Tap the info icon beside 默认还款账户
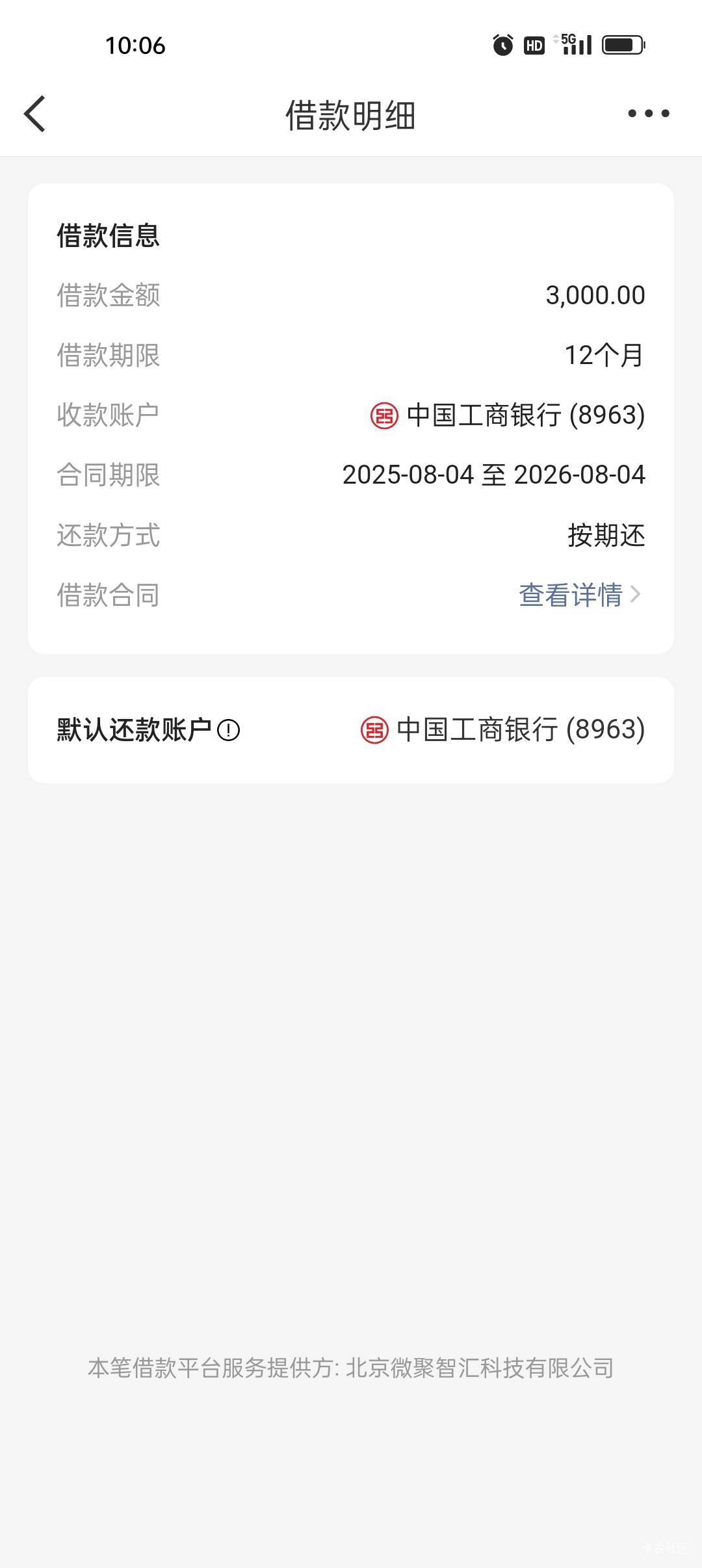 [228, 730]
